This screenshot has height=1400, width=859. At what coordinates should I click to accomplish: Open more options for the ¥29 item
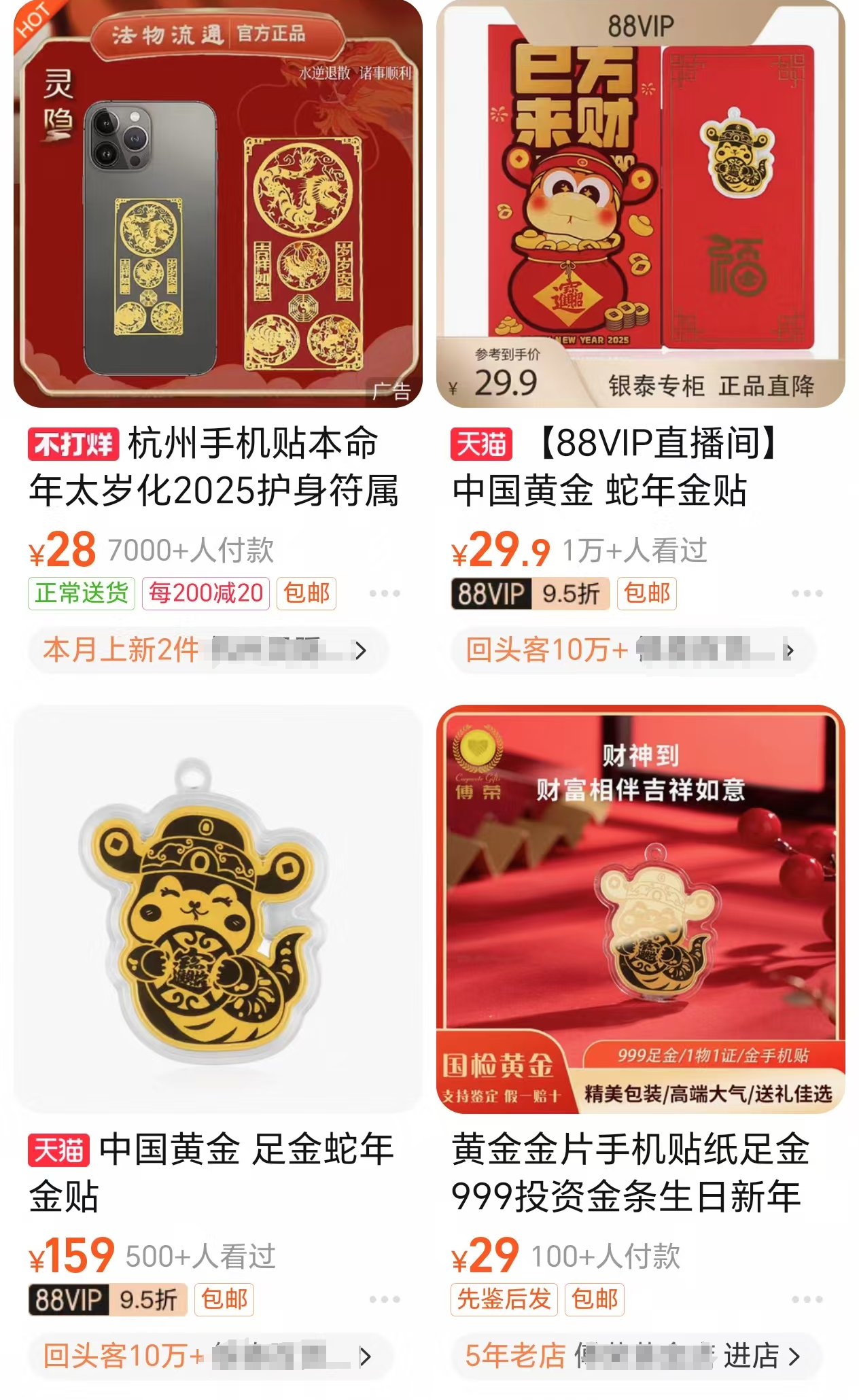[x=807, y=1299]
